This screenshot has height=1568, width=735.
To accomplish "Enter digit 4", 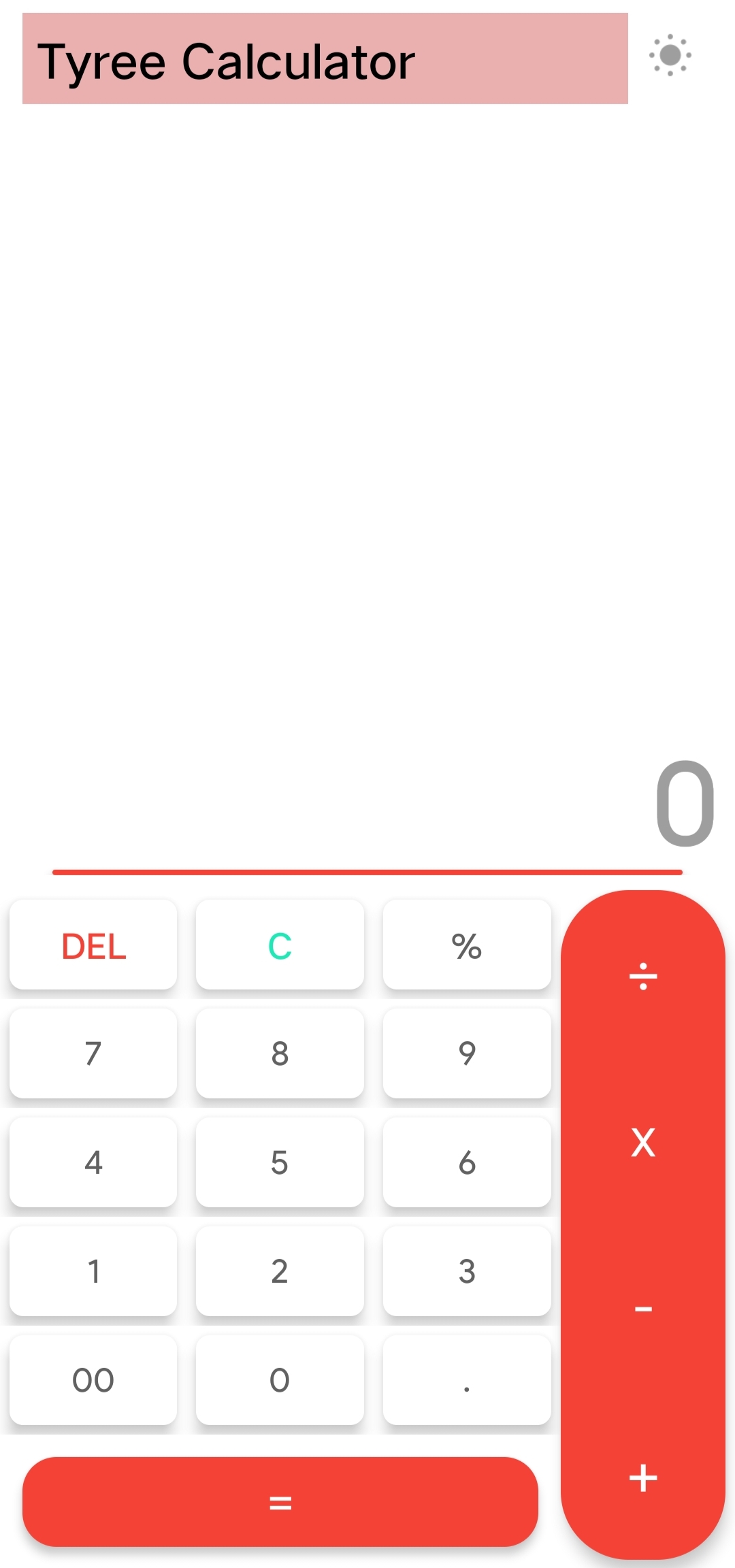I will (93, 1162).
